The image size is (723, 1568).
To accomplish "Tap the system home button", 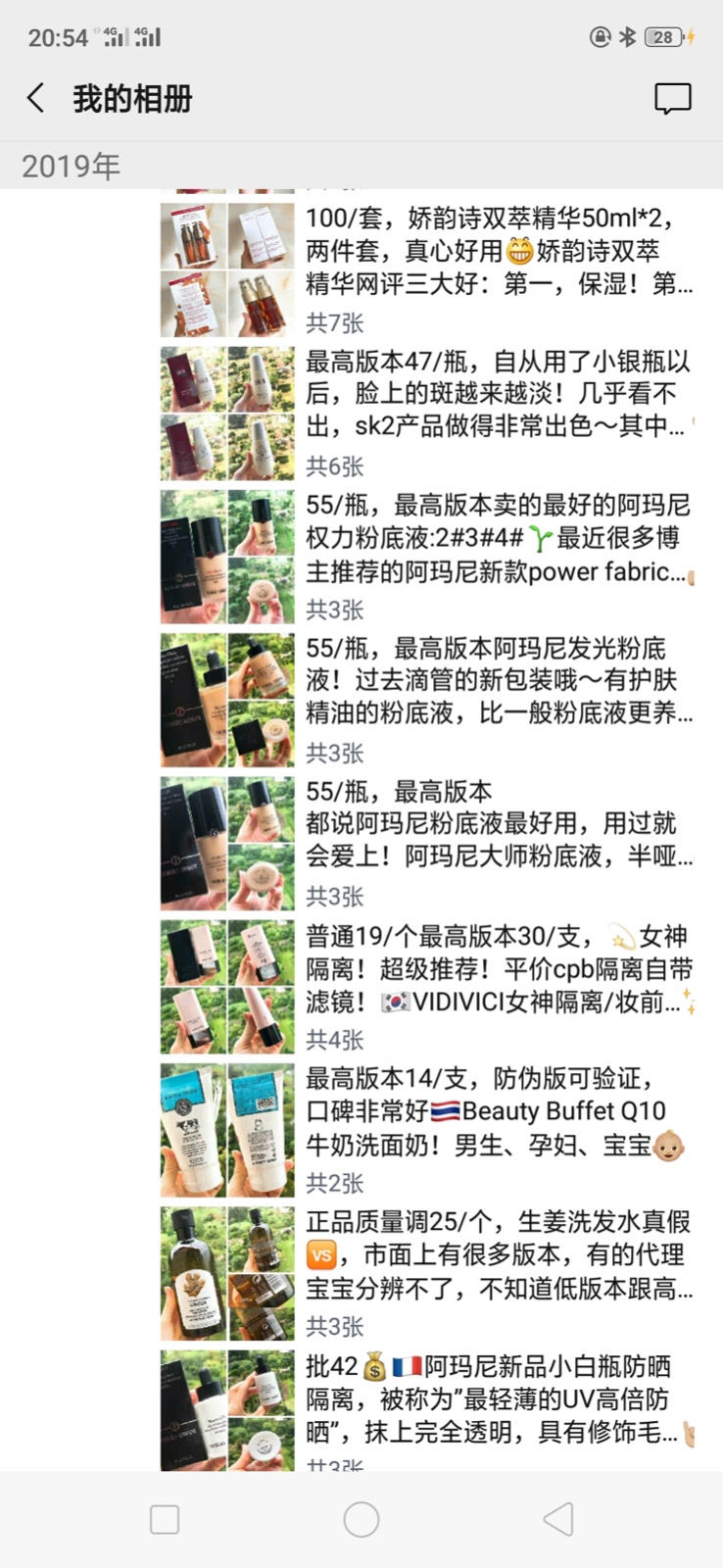I will tap(361, 1519).
